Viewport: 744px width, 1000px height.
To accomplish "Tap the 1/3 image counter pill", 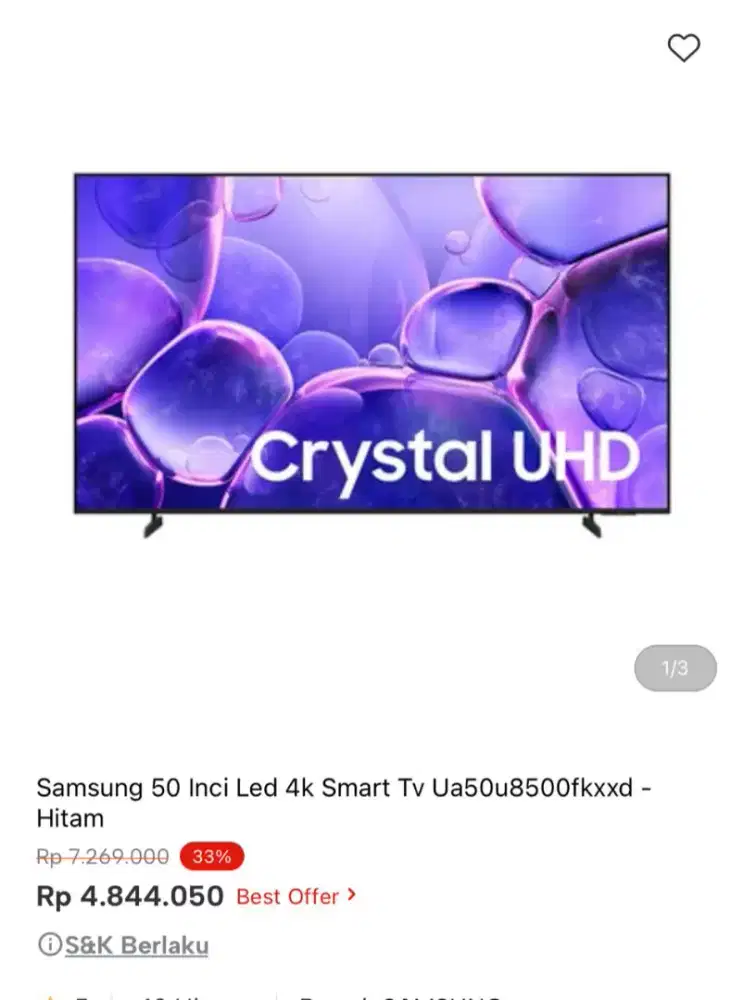I will click(675, 668).
